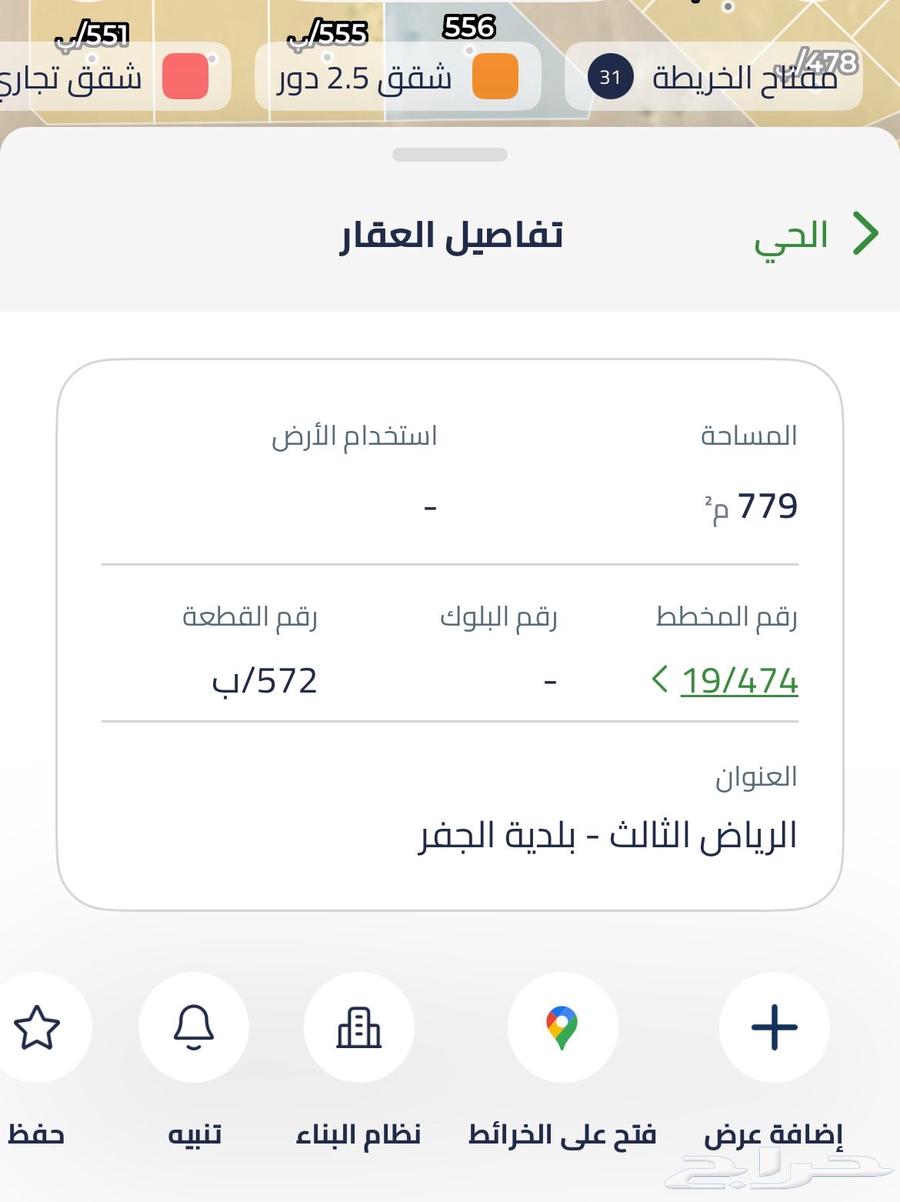Open the chevron beside 19/474
900x1202 pixels.
coord(659,679)
